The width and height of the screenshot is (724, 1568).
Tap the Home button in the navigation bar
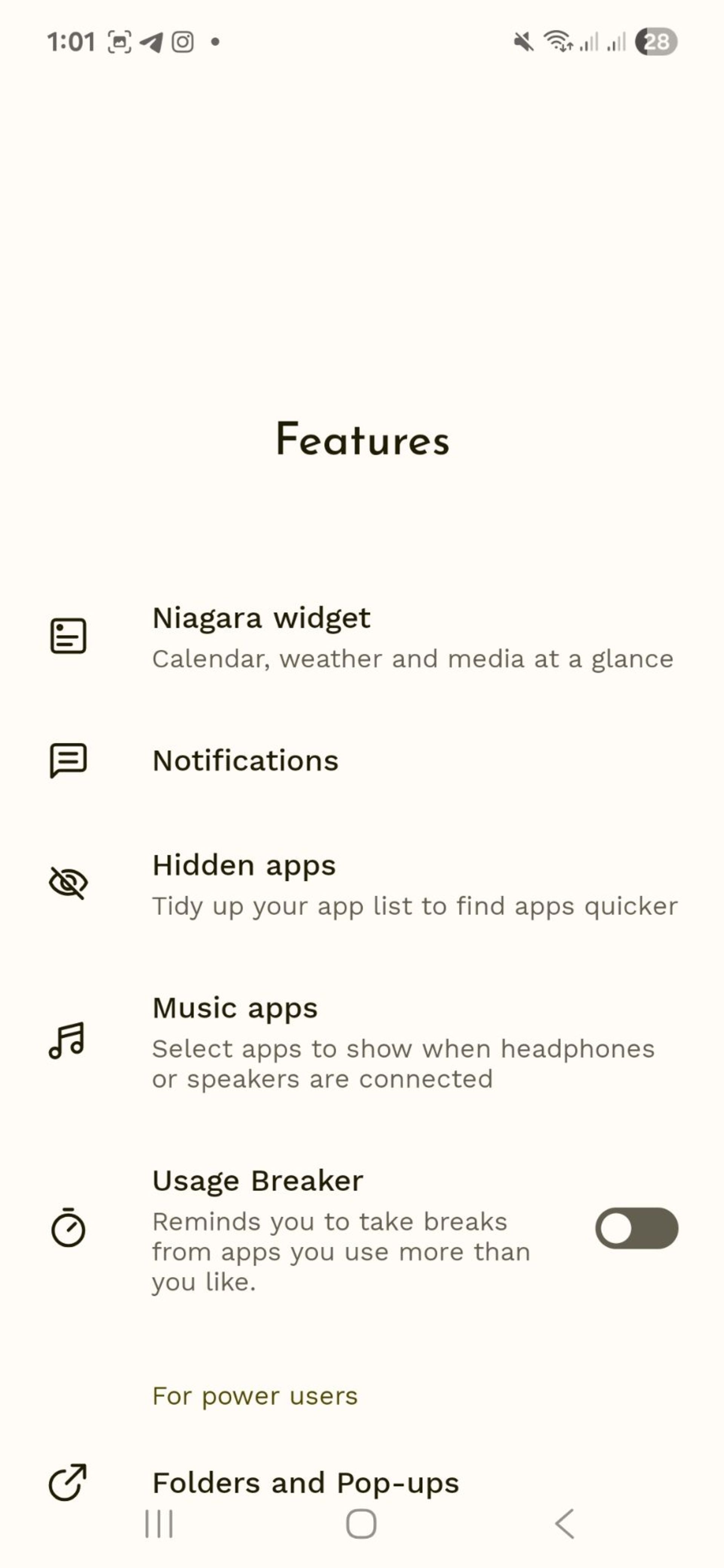362,1524
